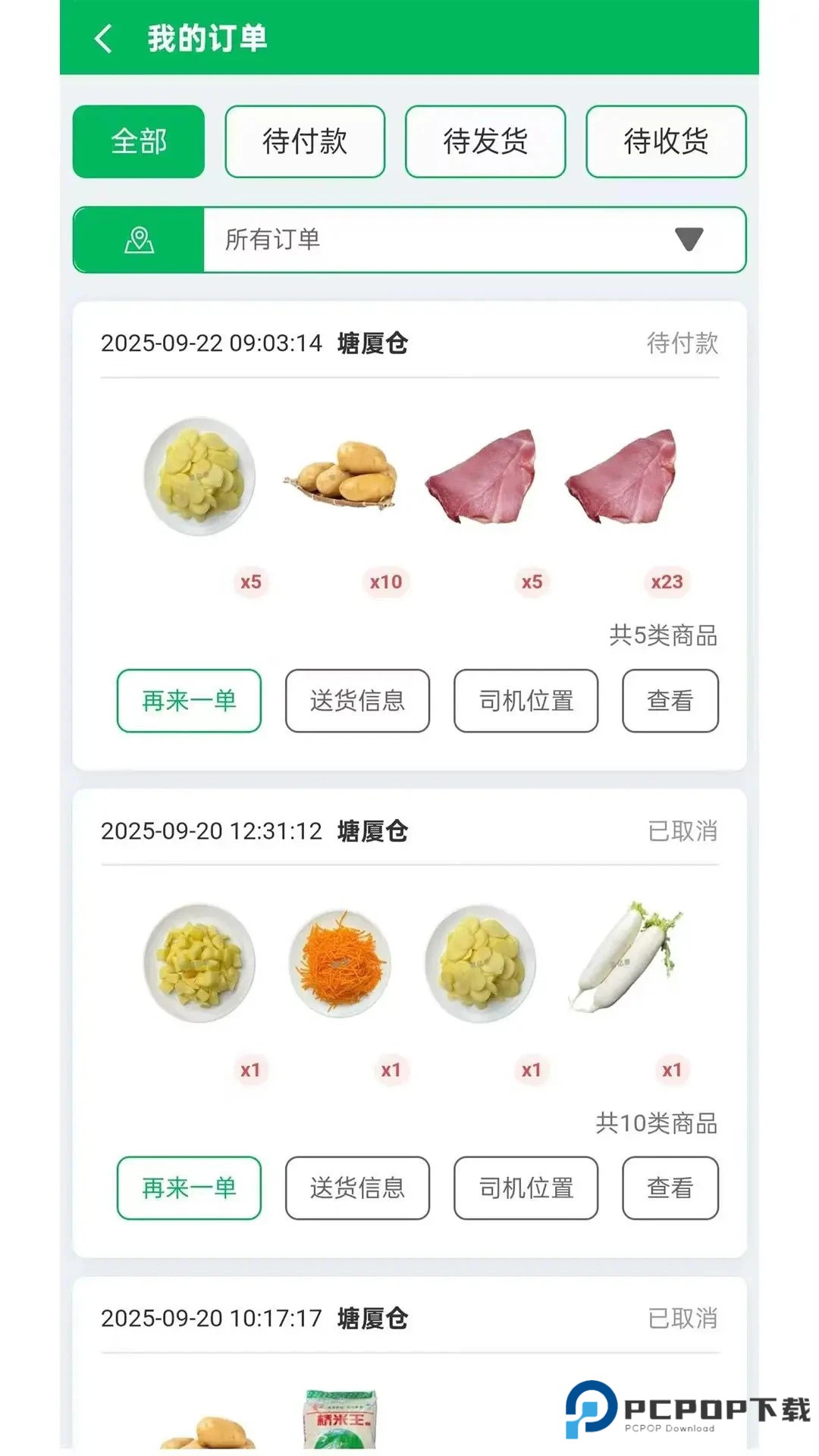Switch to the 待付款 tab

[305, 141]
